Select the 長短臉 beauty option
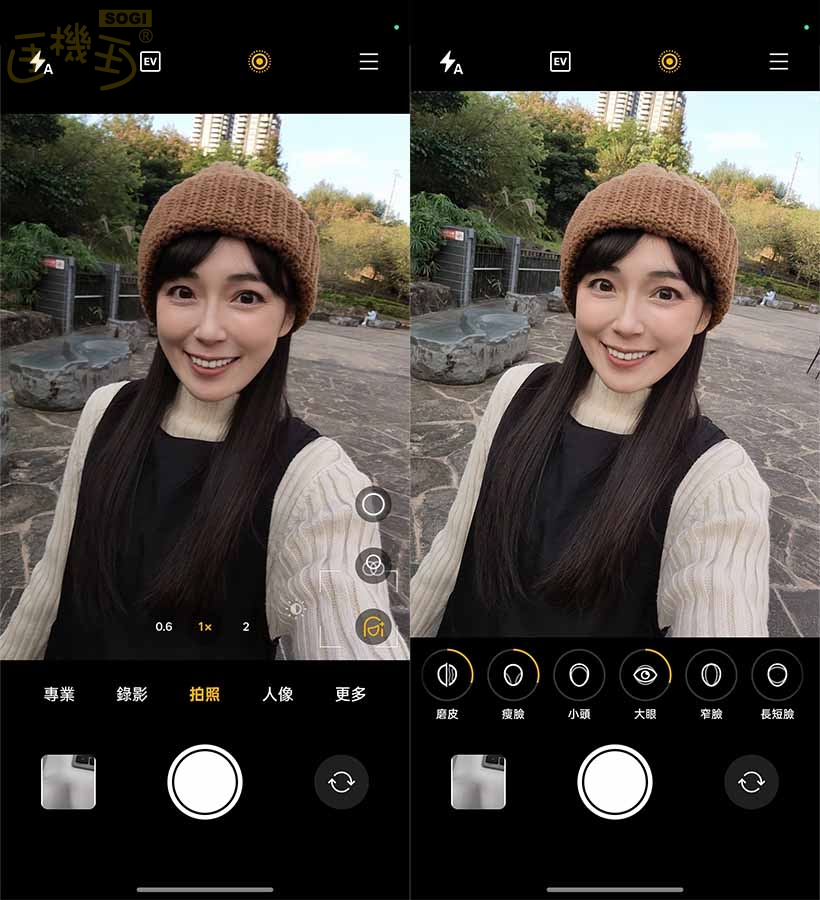The width and height of the screenshot is (820, 900). 777,676
